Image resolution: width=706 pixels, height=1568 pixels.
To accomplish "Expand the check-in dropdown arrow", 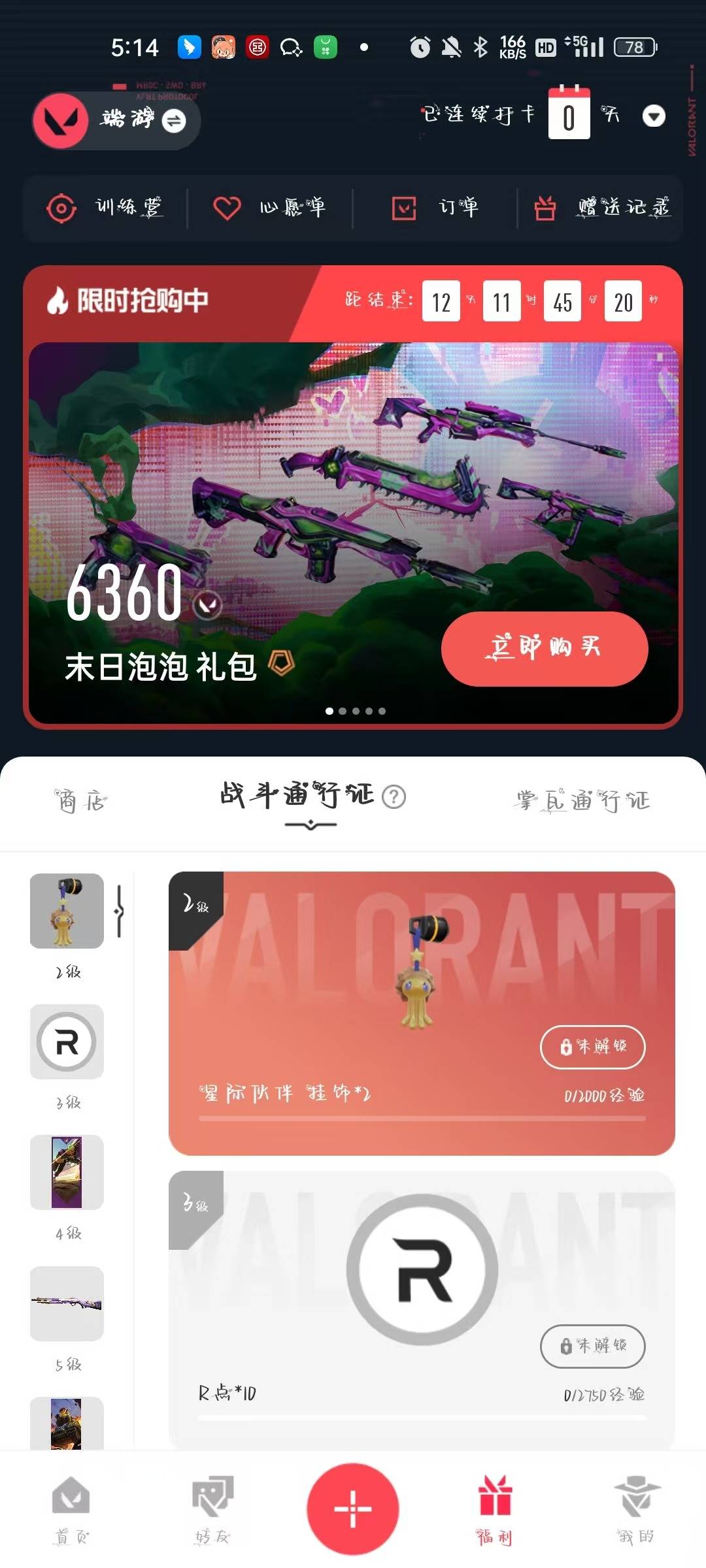I will (654, 116).
